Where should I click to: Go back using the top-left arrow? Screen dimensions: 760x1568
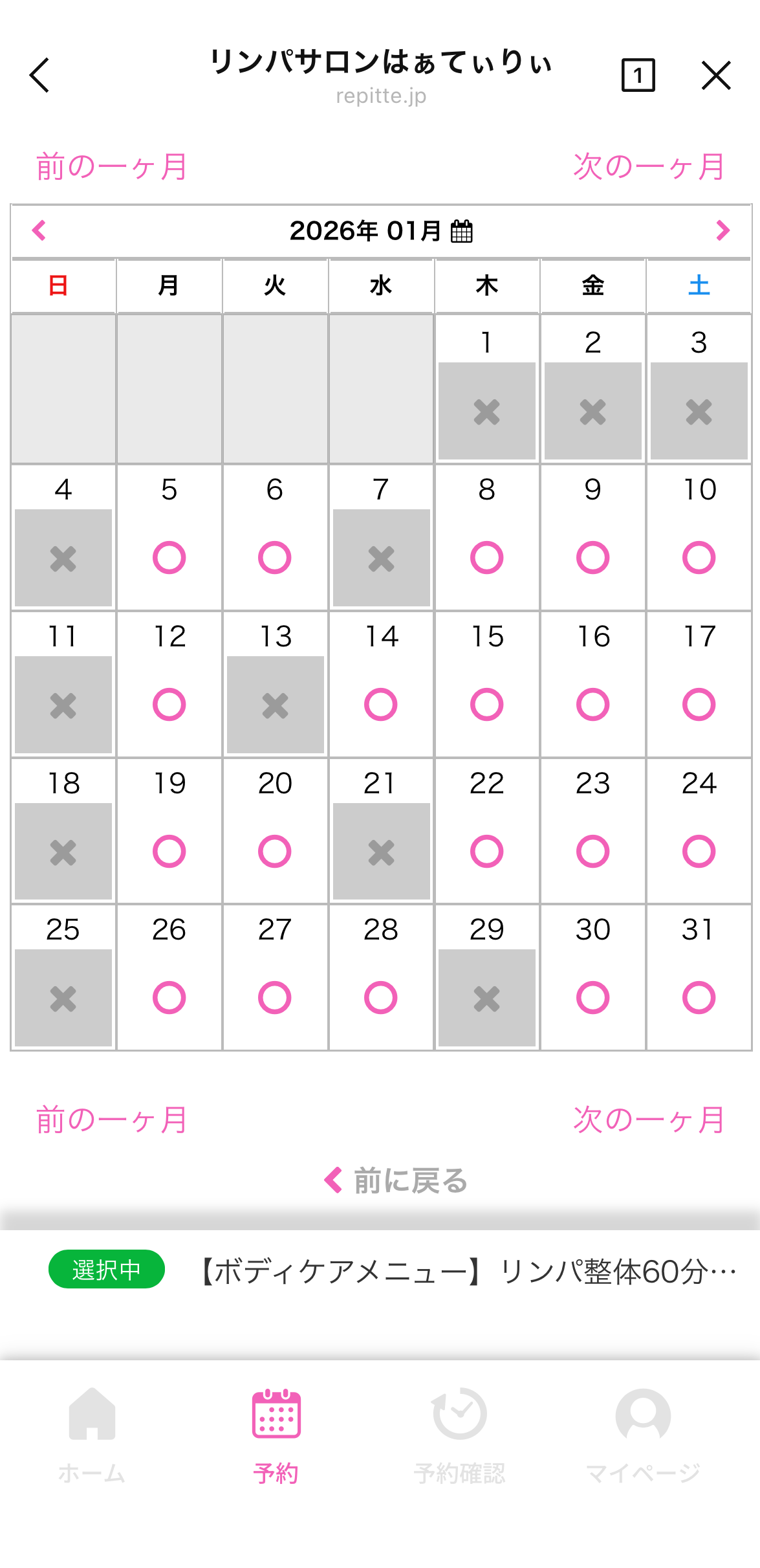click(x=39, y=76)
